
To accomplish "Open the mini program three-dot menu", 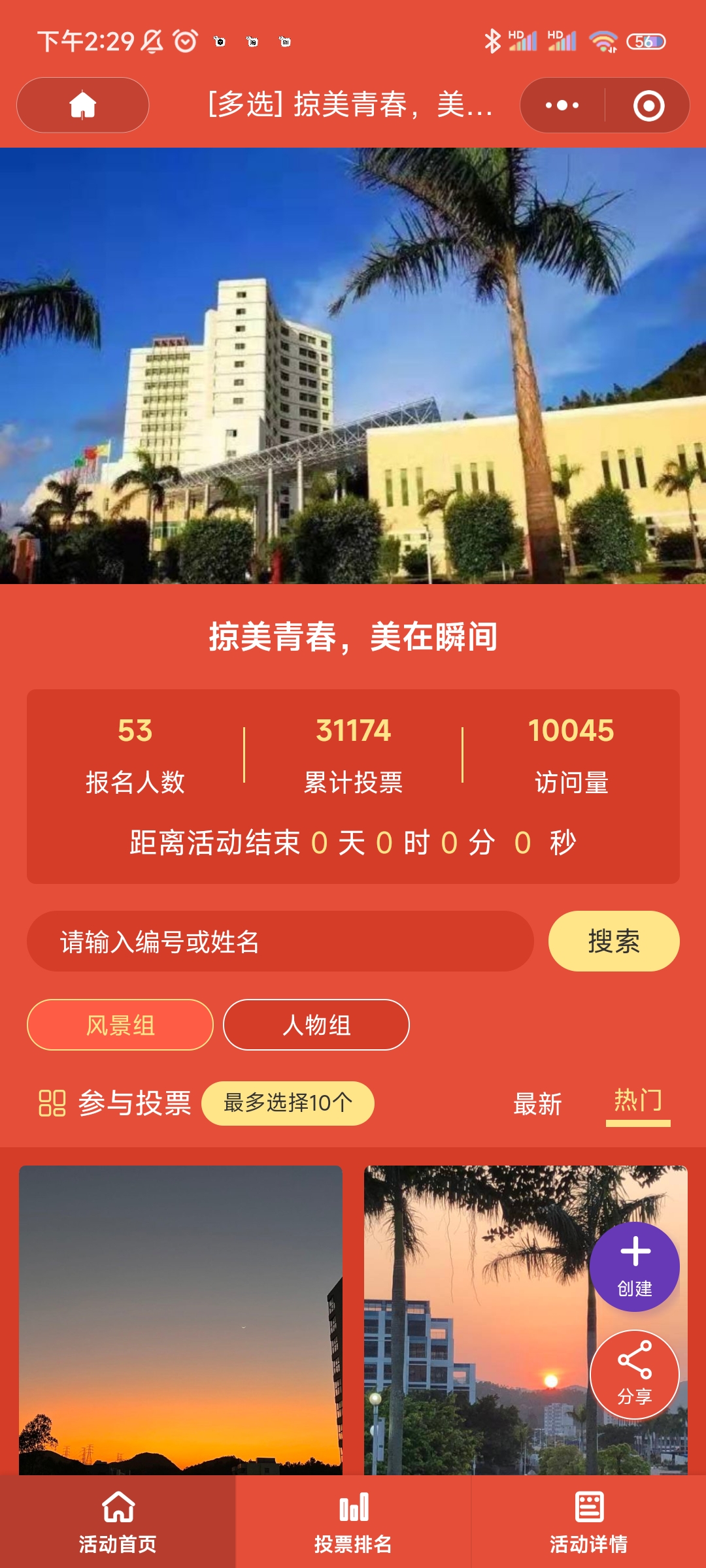I will [x=562, y=105].
